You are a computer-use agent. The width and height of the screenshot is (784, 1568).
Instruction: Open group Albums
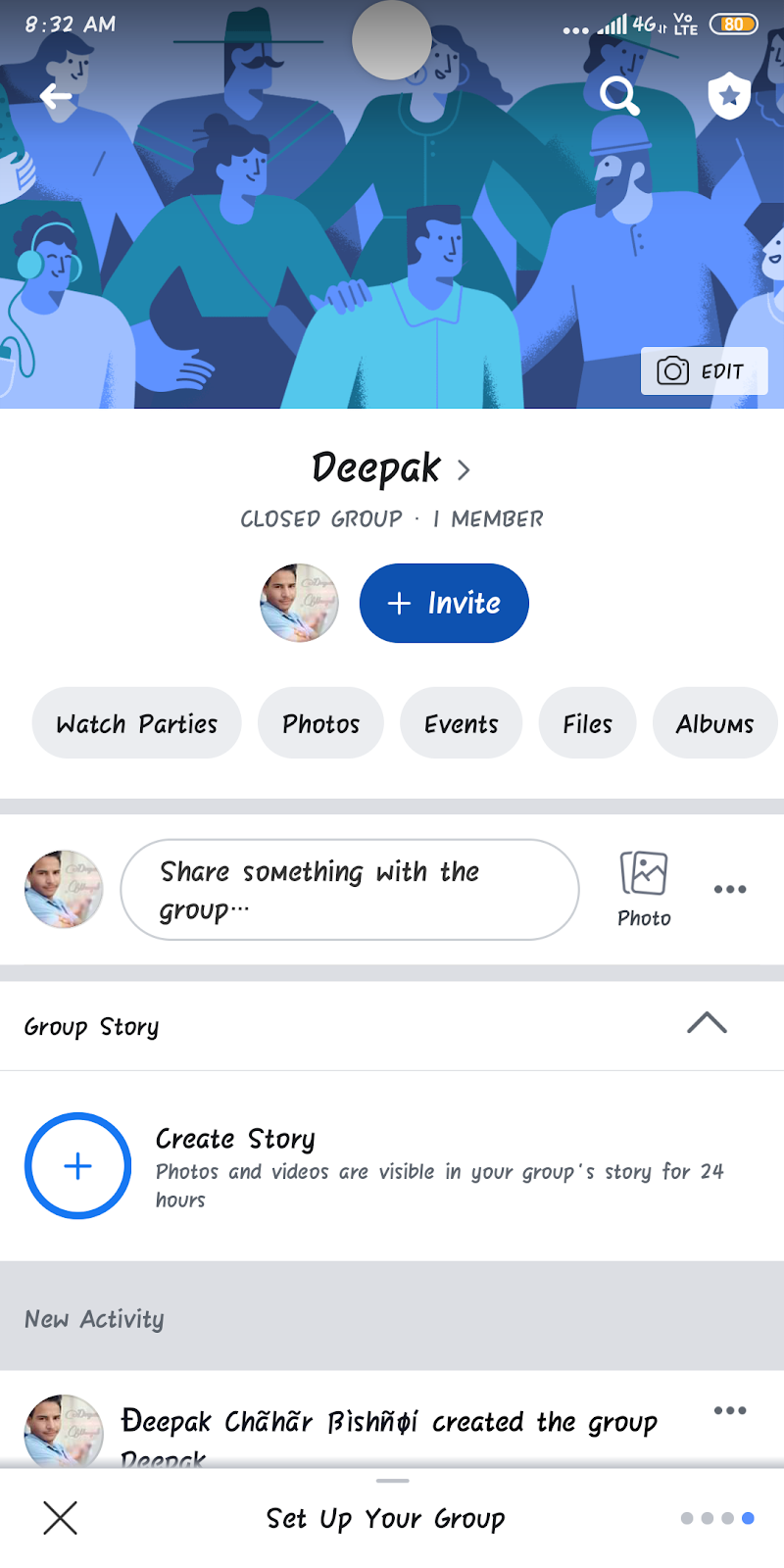714,723
